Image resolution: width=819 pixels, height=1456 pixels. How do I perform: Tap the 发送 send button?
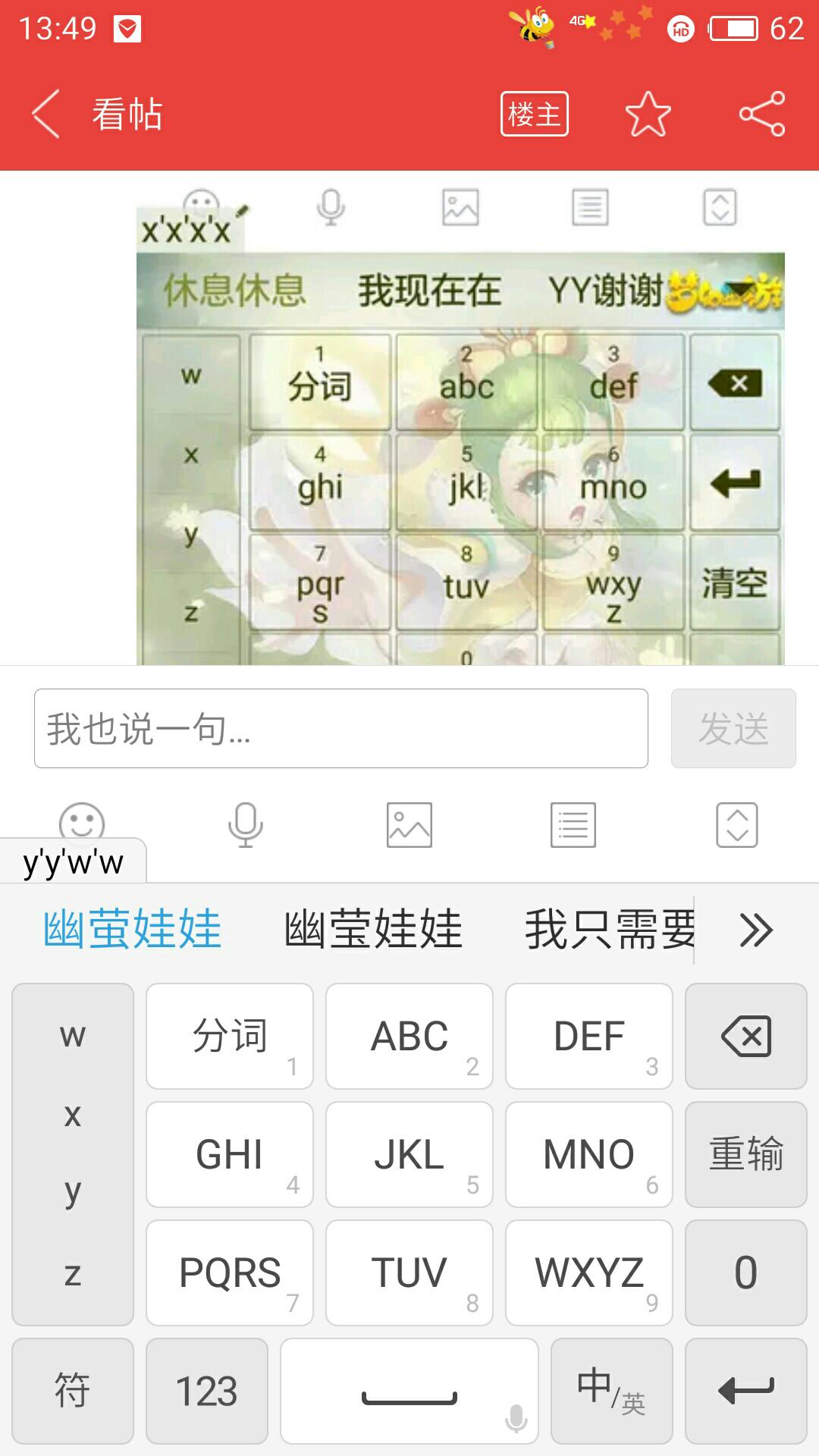tap(733, 729)
